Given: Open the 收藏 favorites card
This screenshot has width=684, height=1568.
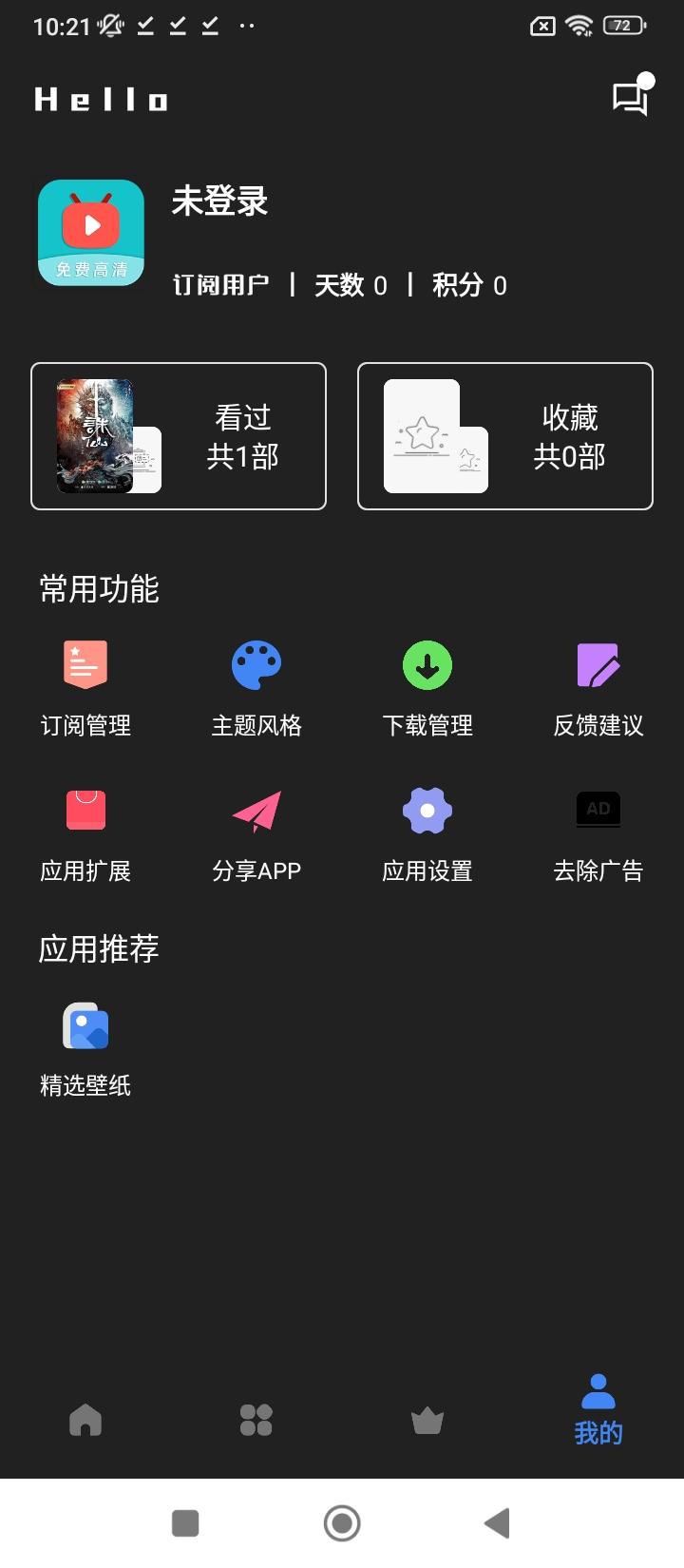Looking at the screenshot, I should (505, 436).
